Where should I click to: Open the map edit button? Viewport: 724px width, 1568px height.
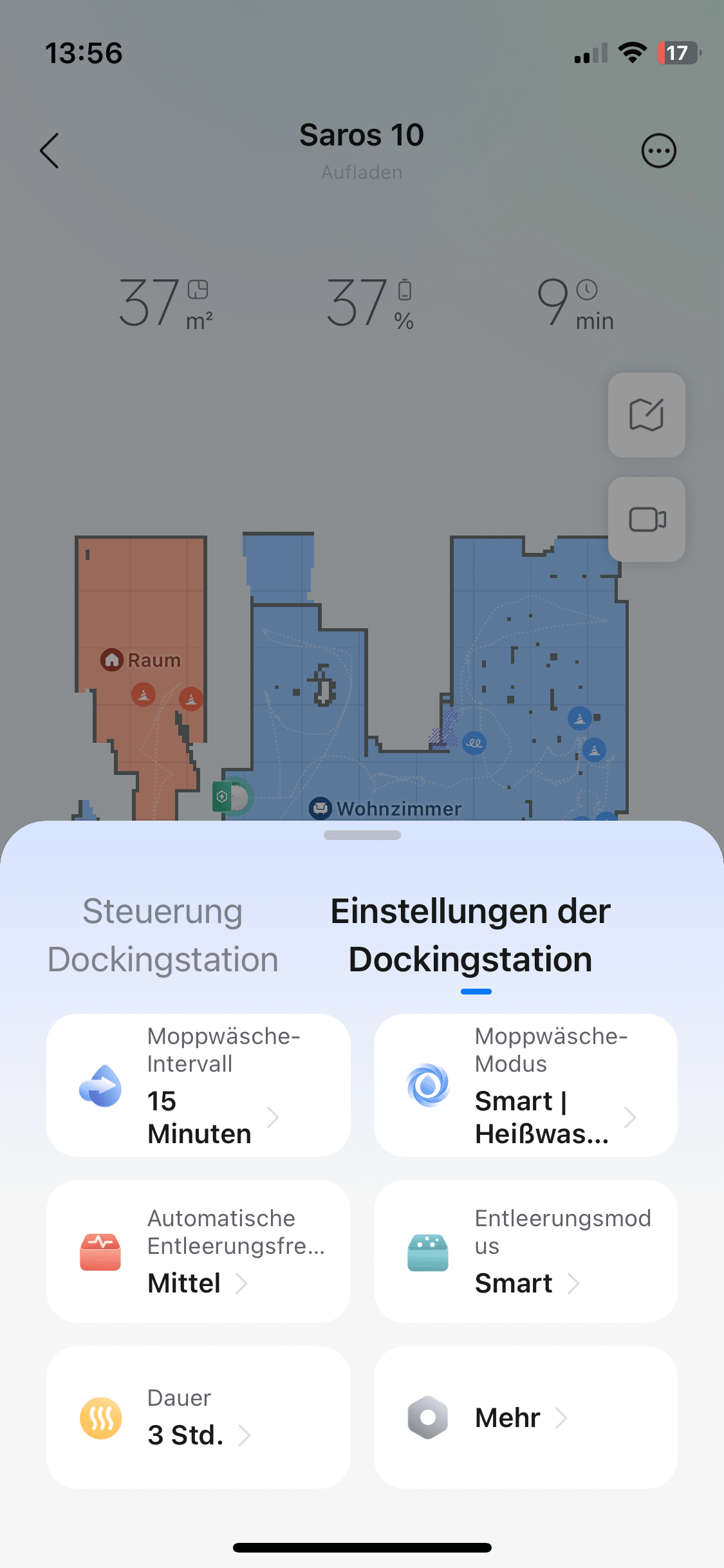pyautogui.click(x=646, y=415)
